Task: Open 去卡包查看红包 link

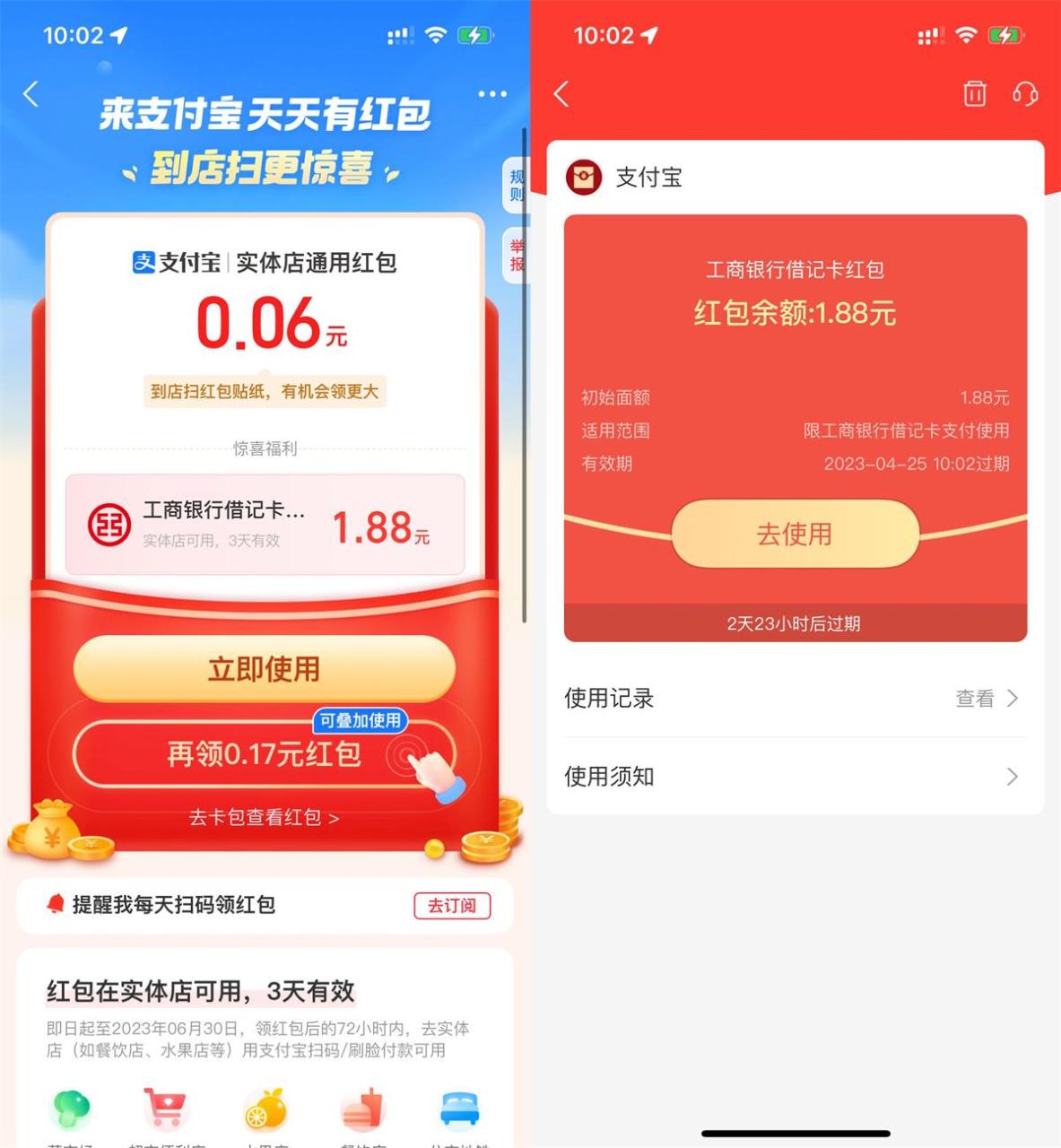Action: coord(264,817)
